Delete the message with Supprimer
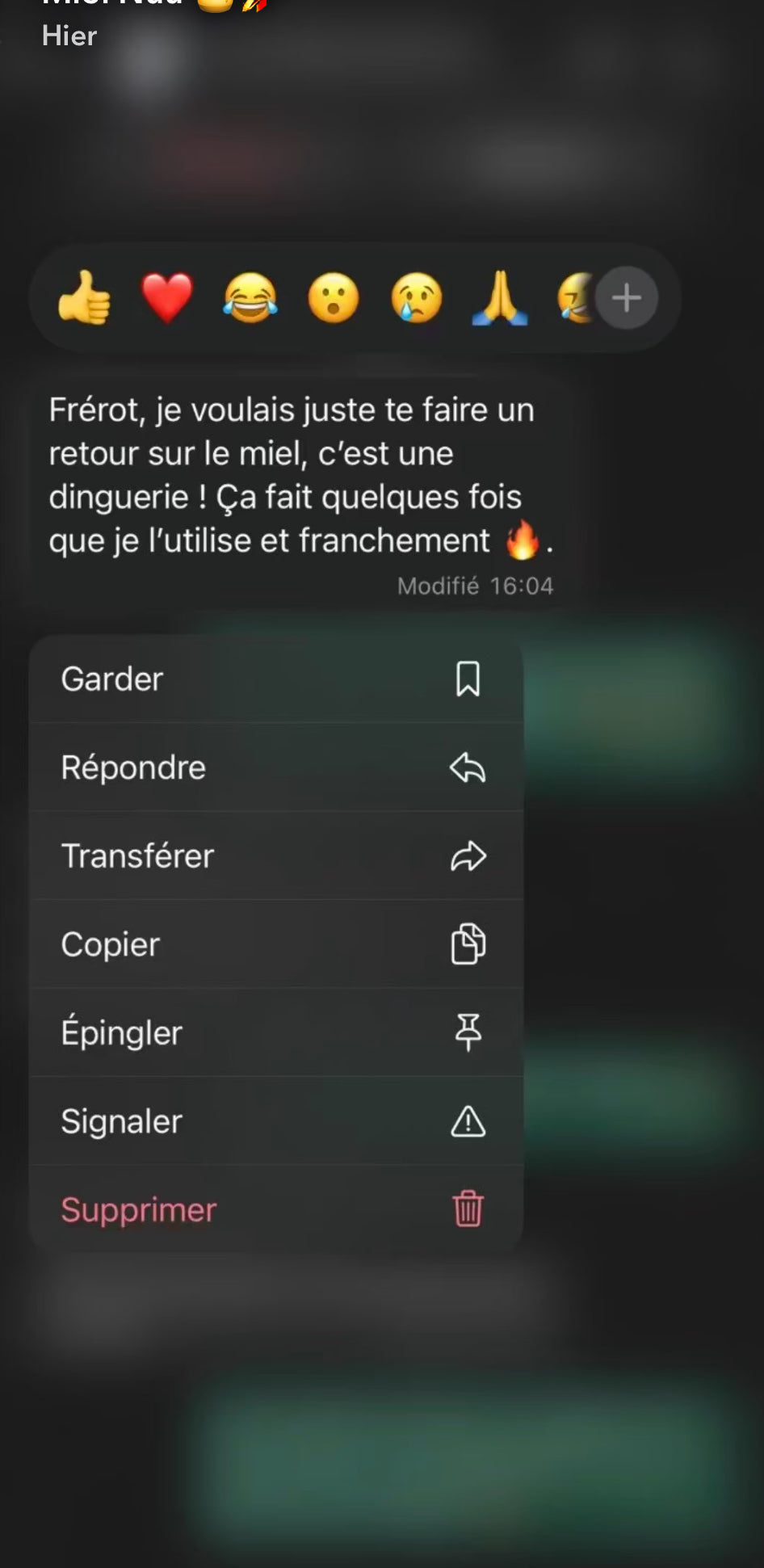The width and height of the screenshot is (764, 1568). 275,1209
